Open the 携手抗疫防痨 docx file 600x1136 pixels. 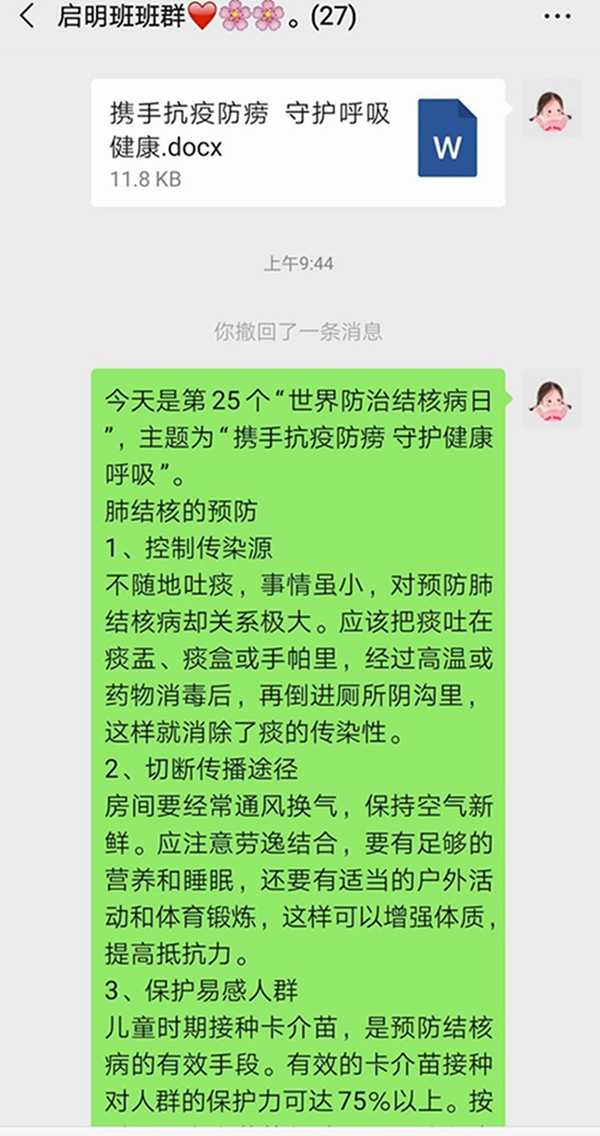tap(297, 143)
